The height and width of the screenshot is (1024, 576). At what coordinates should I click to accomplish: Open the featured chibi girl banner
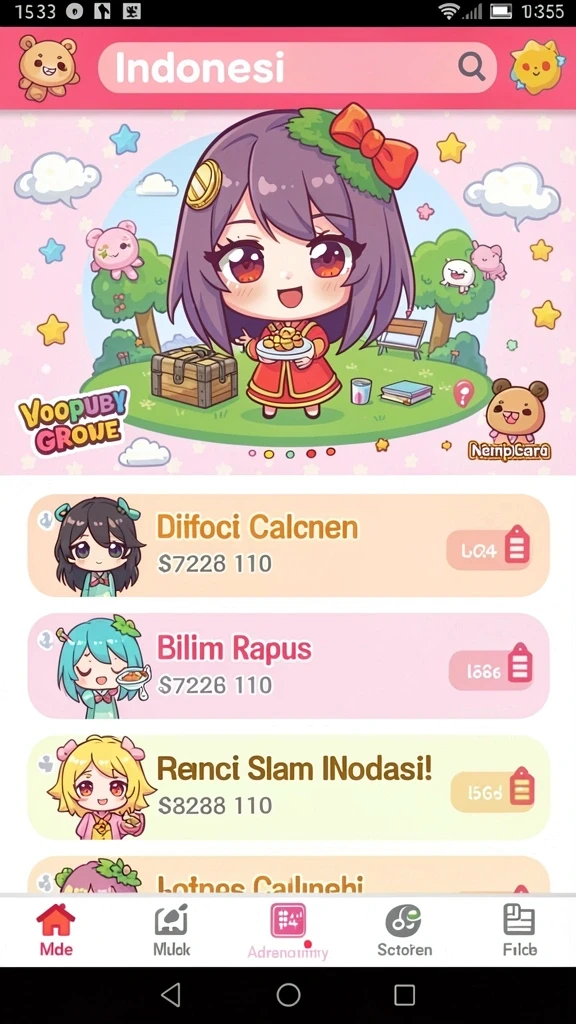288,292
